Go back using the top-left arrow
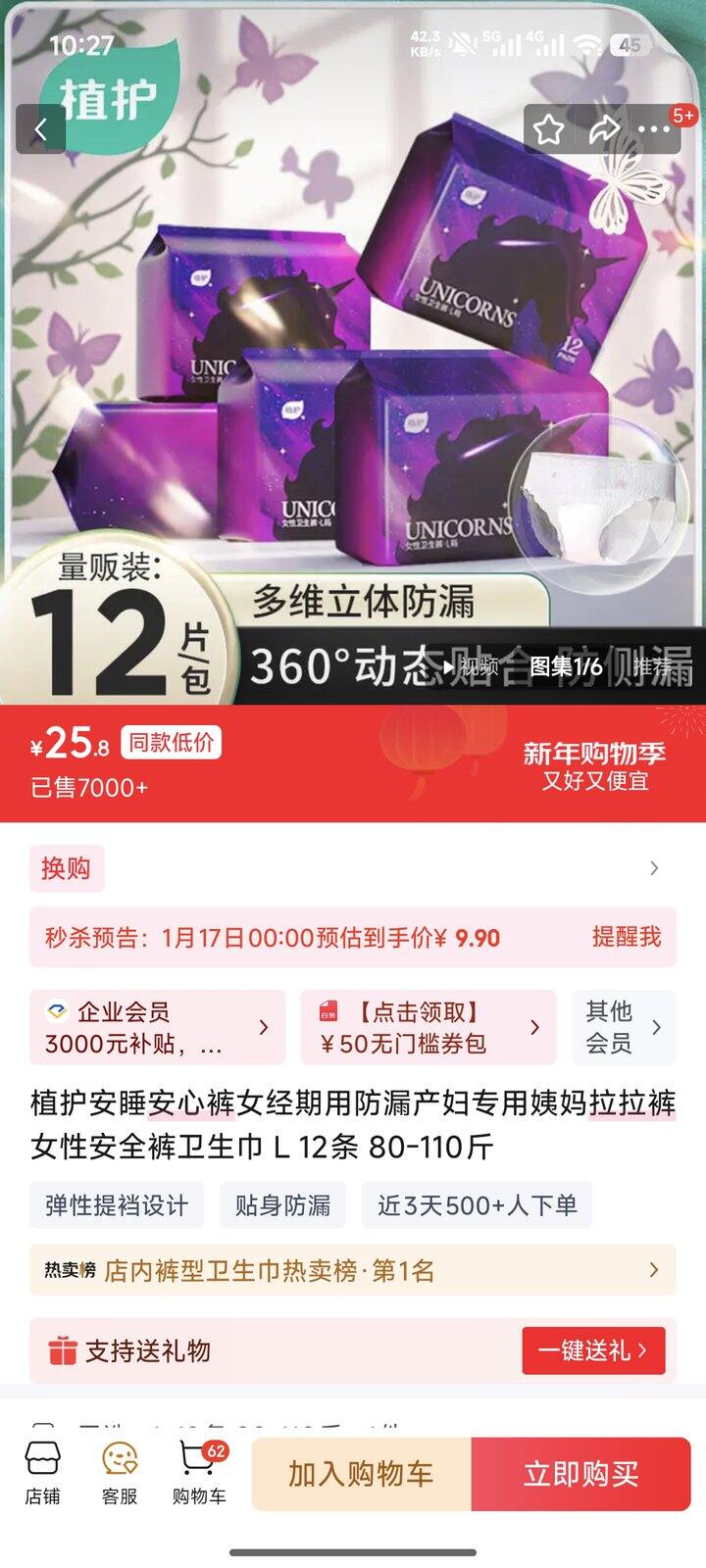This screenshot has width=706, height=1568. pyautogui.click(x=40, y=129)
